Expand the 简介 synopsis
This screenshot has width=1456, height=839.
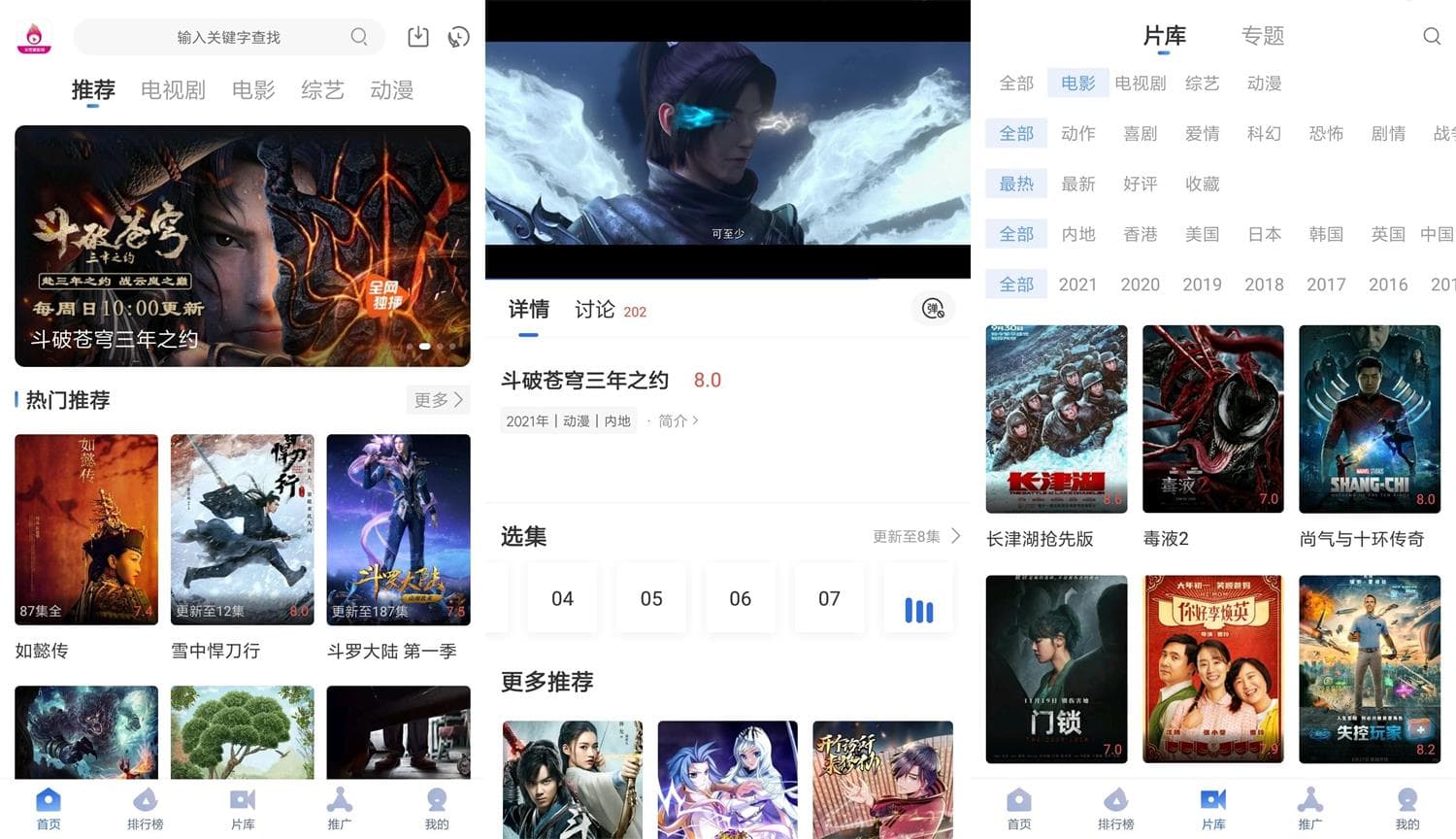point(678,421)
